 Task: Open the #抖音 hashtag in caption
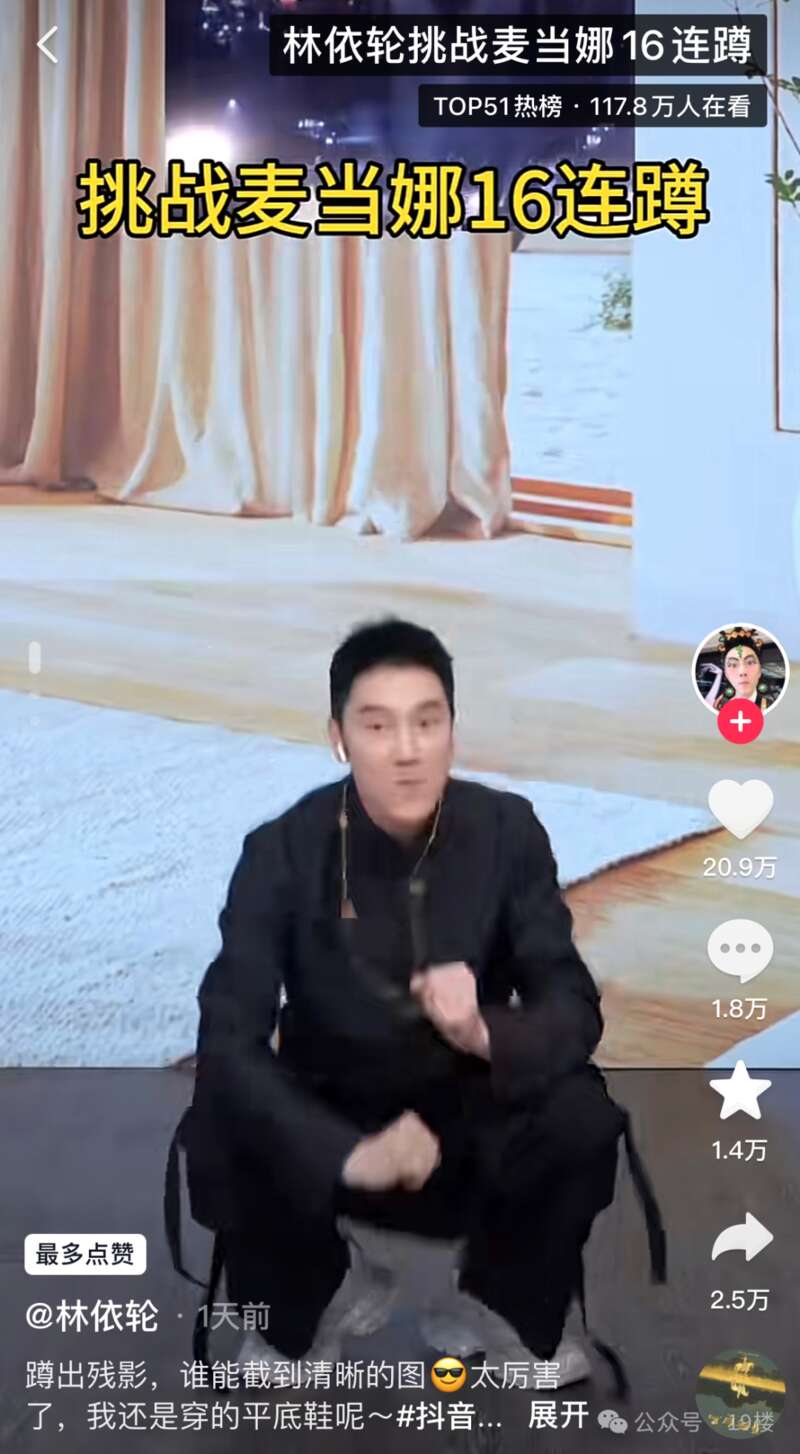449,1416
